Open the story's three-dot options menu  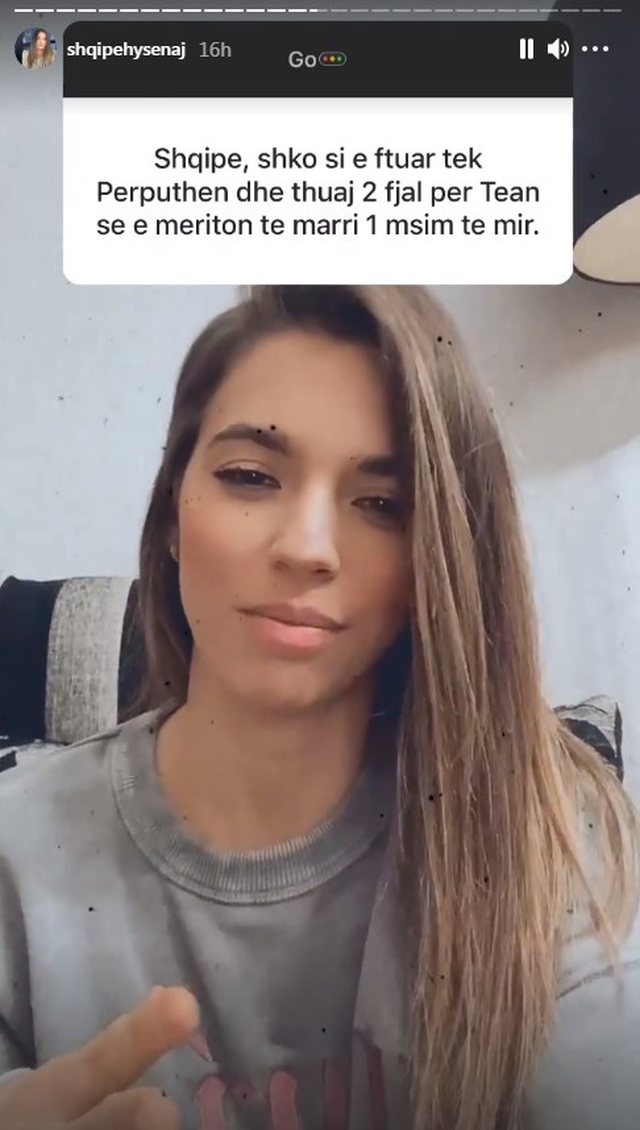click(595, 49)
